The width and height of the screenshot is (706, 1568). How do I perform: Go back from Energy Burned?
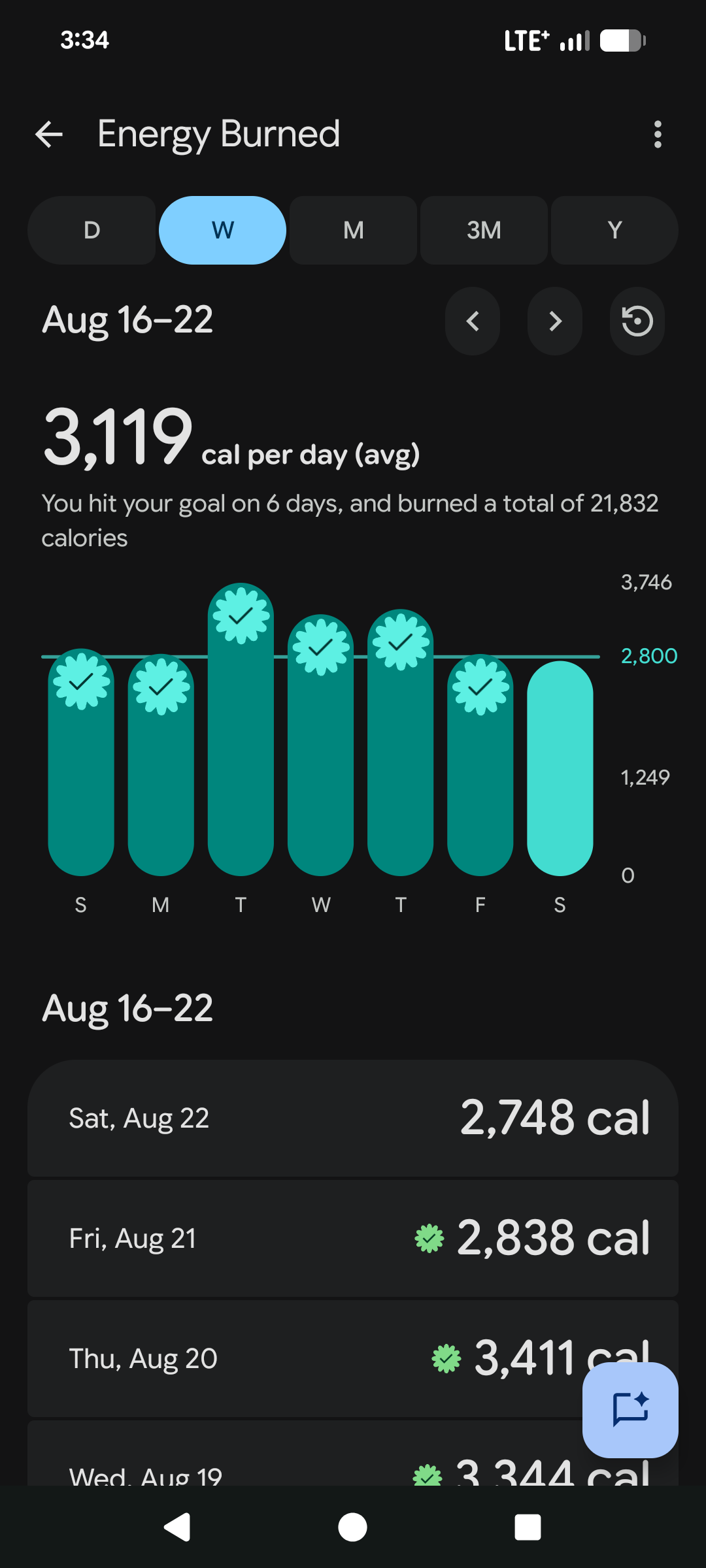[x=49, y=135]
